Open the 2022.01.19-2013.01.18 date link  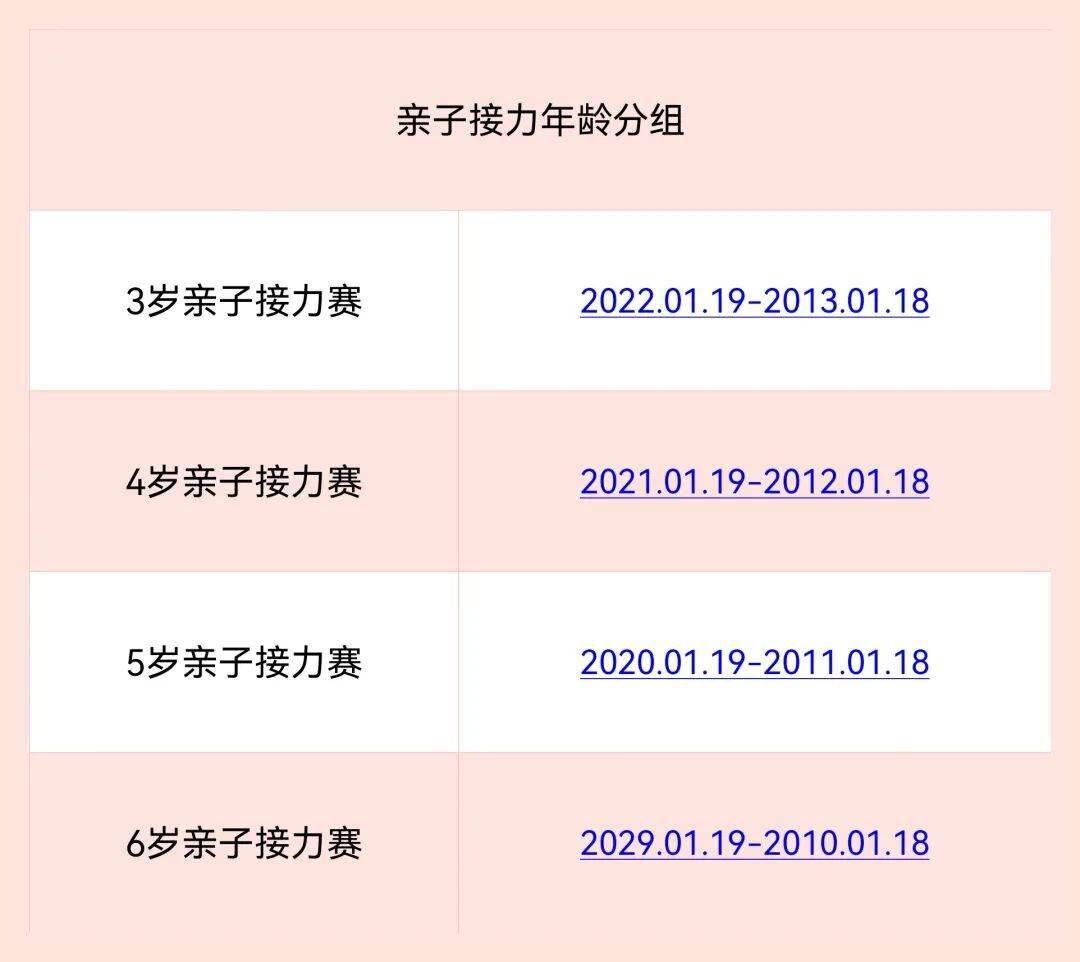click(x=754, y=301)
